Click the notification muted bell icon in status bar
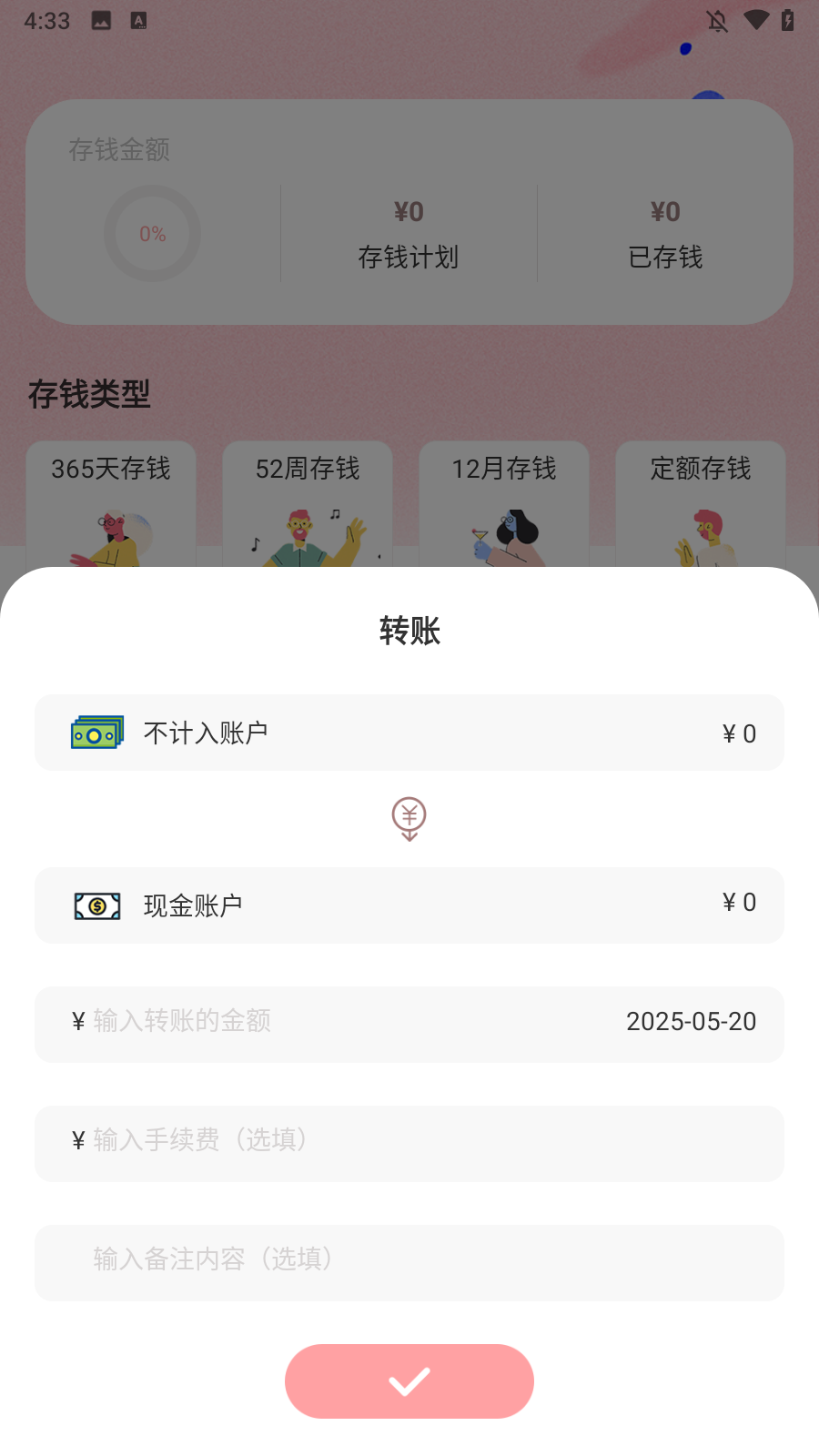This screenshot has height=1456, width=819. tap(718, 20)
